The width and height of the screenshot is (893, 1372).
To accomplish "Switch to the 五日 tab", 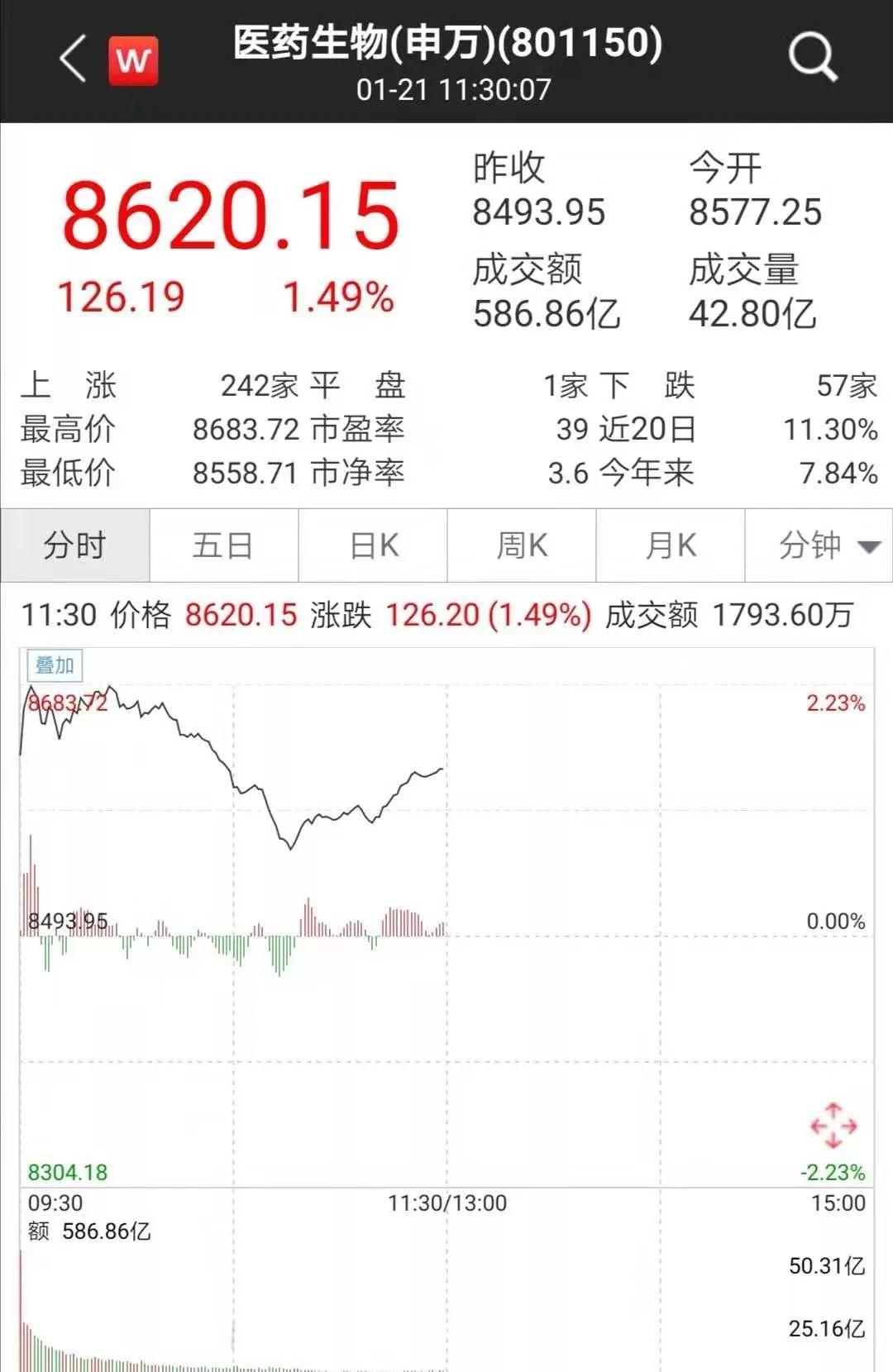I will (223, 545).
